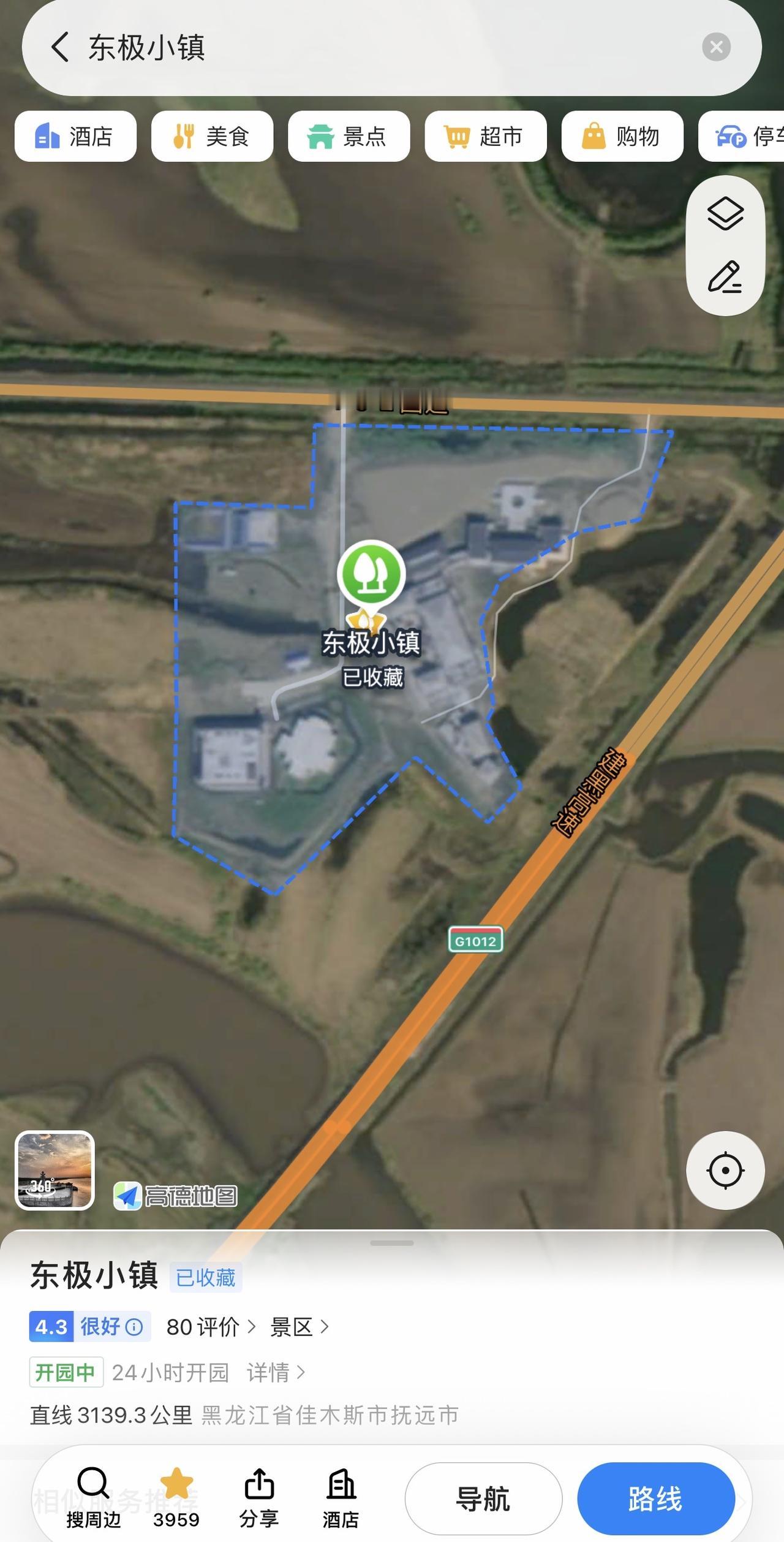Start 导航 navigation
Image resolution: width=784 pixels, height=1542 pixels.
click(483, 1499)
